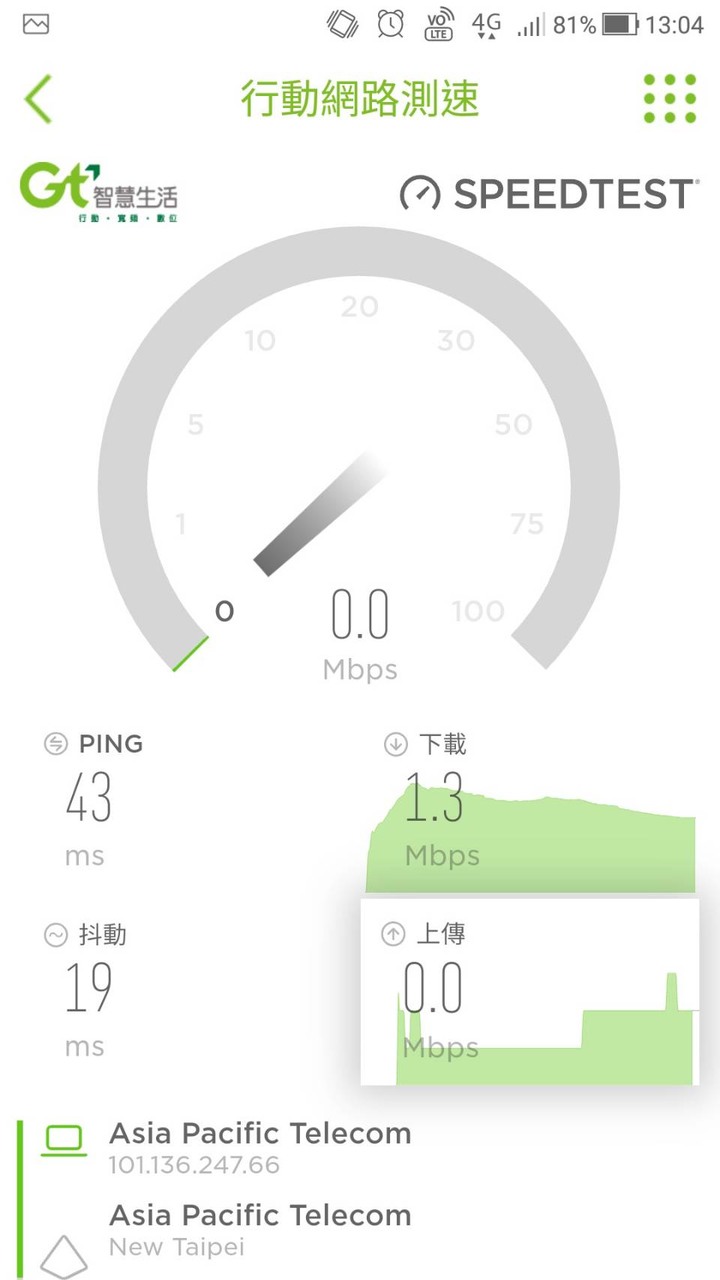Go back using the green arrow
Screen dimensions: 720x1280
click(39, 99)
